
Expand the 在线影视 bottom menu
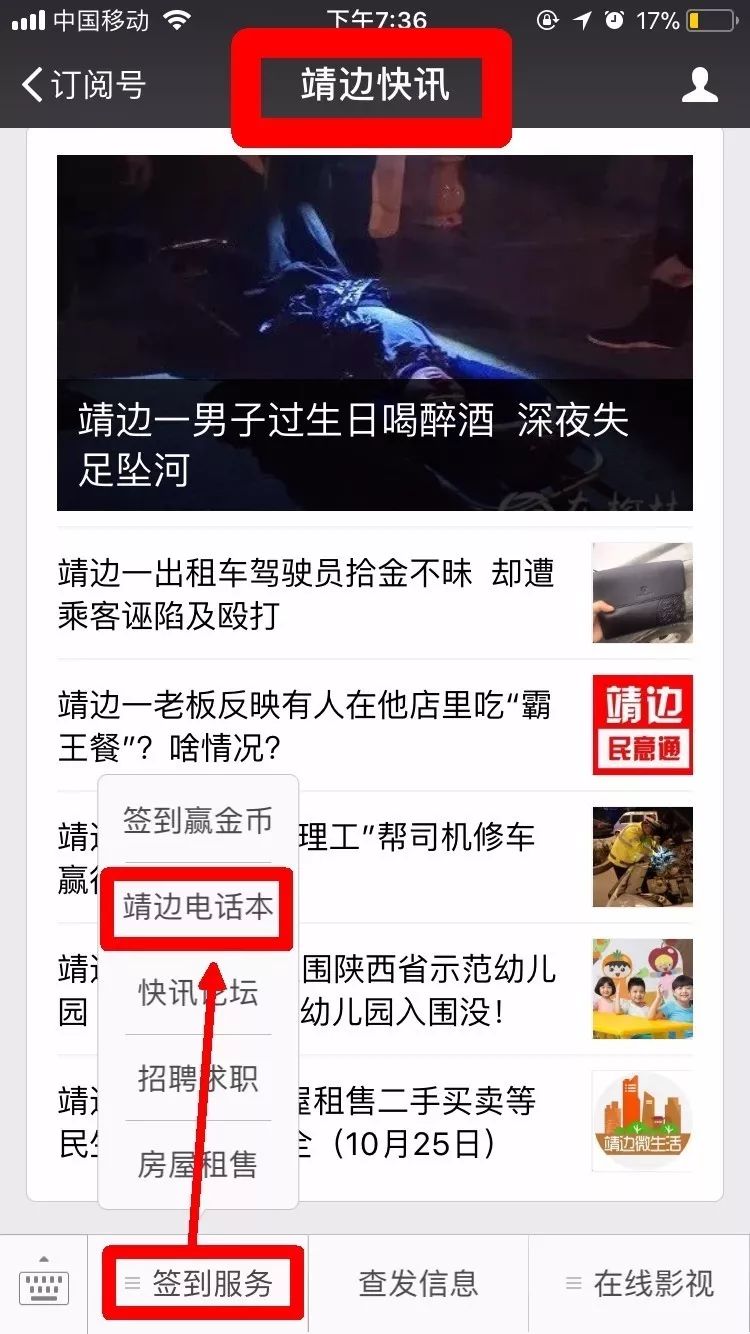click(640, 1284)
